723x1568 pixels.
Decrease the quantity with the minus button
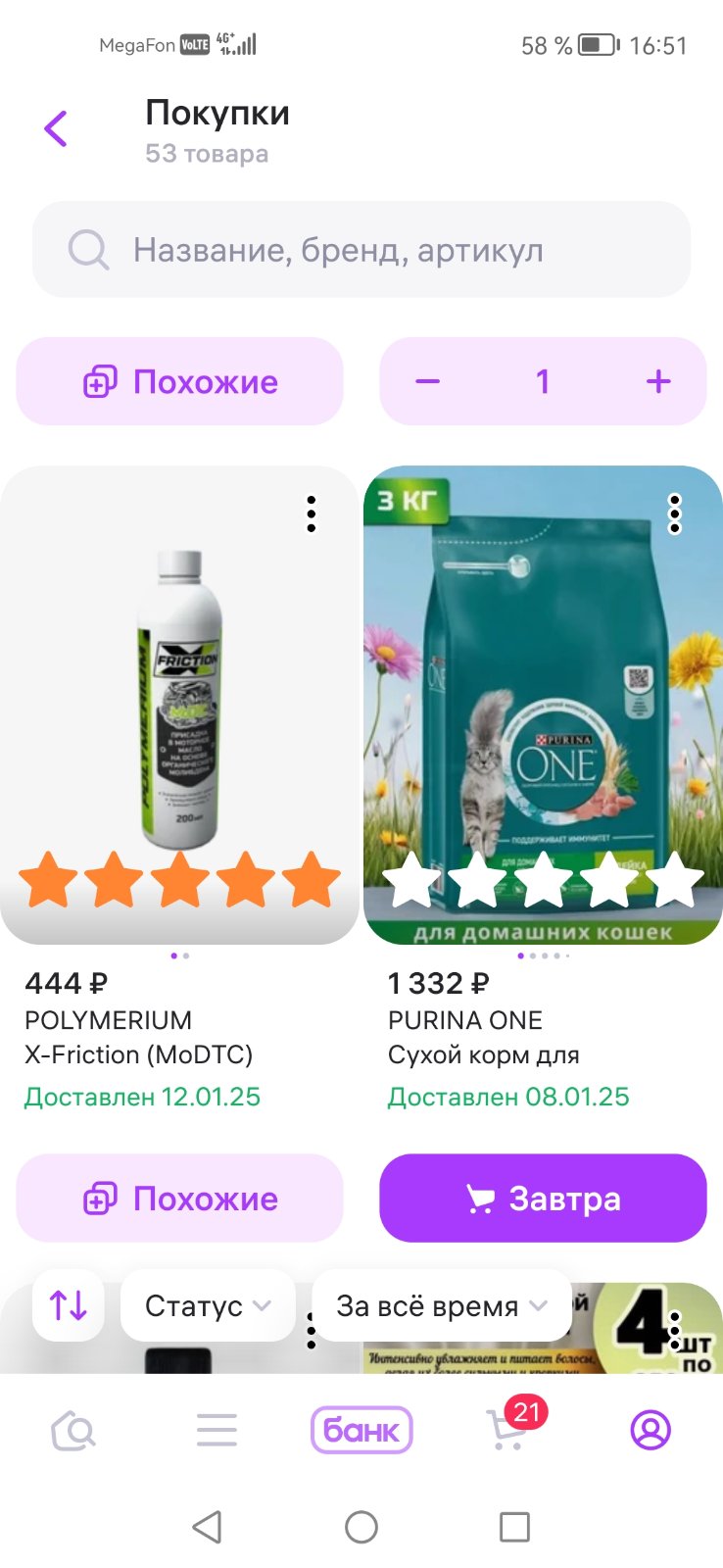coord(428,381)
